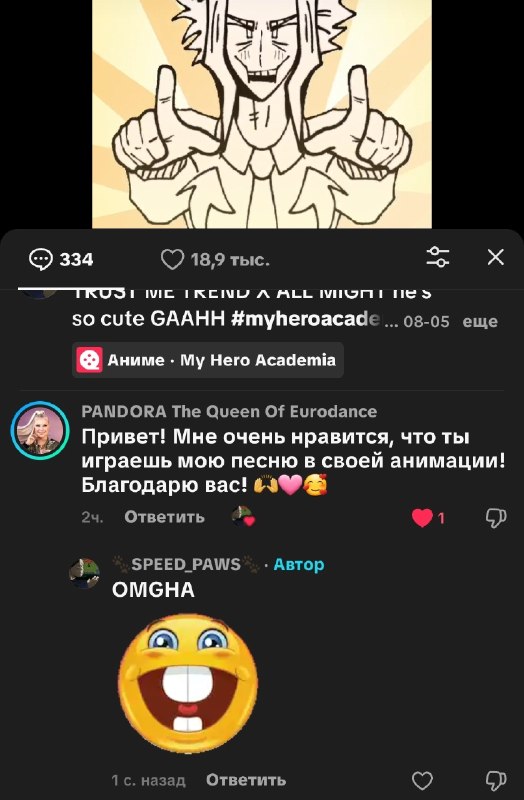Reply to PANDORA's comment

click(x=164, y=517)
